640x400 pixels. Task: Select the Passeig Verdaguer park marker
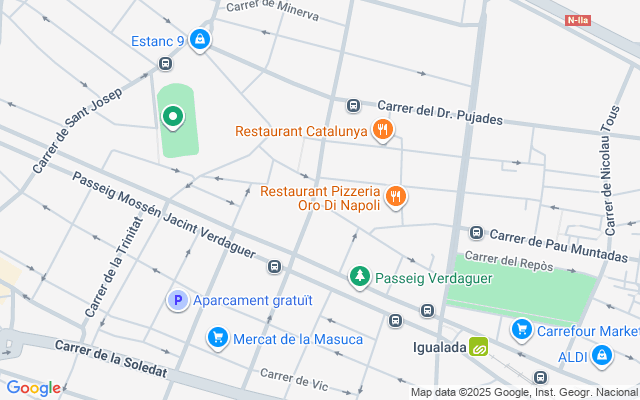coord(359,276)
